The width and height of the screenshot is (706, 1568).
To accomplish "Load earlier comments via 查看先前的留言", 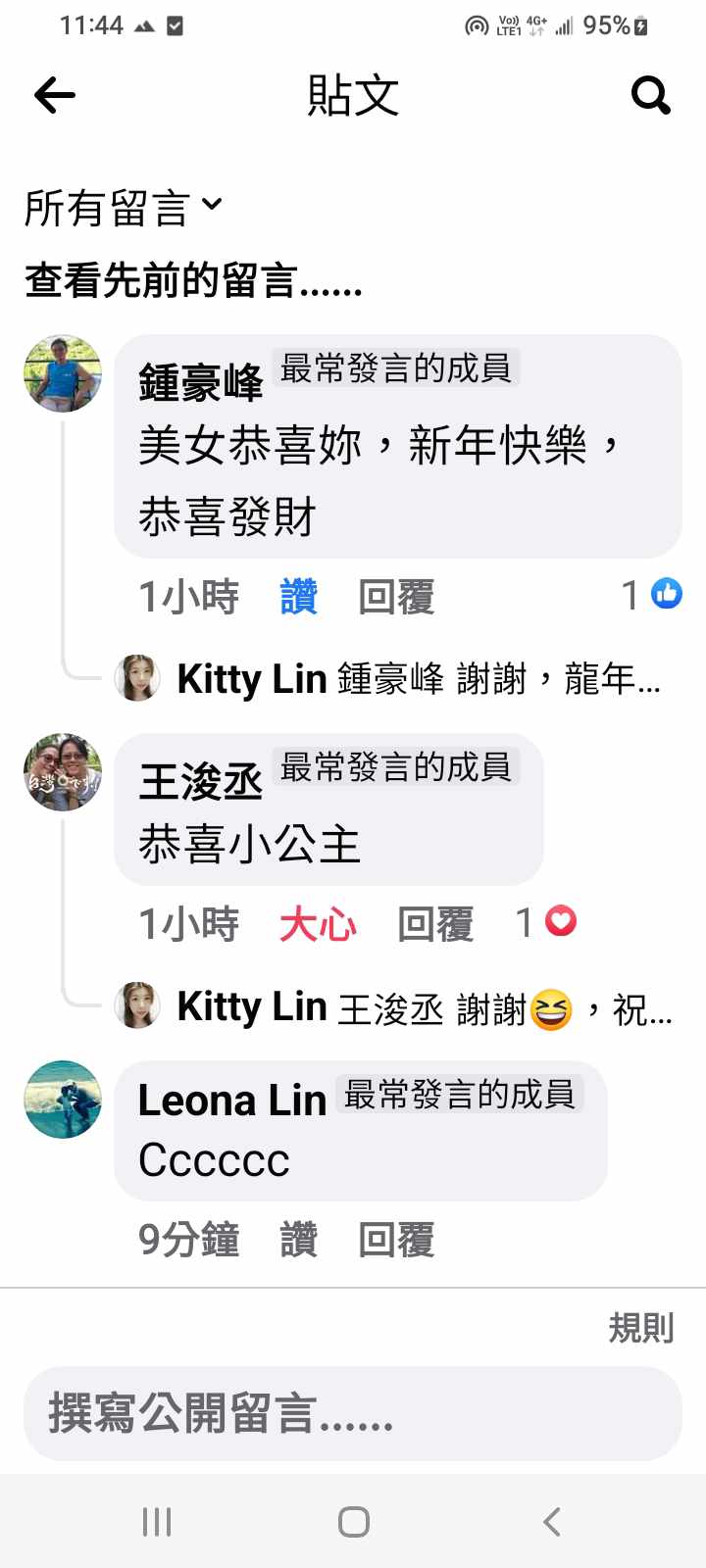I will pyautogui.click(x=193, y=281).
